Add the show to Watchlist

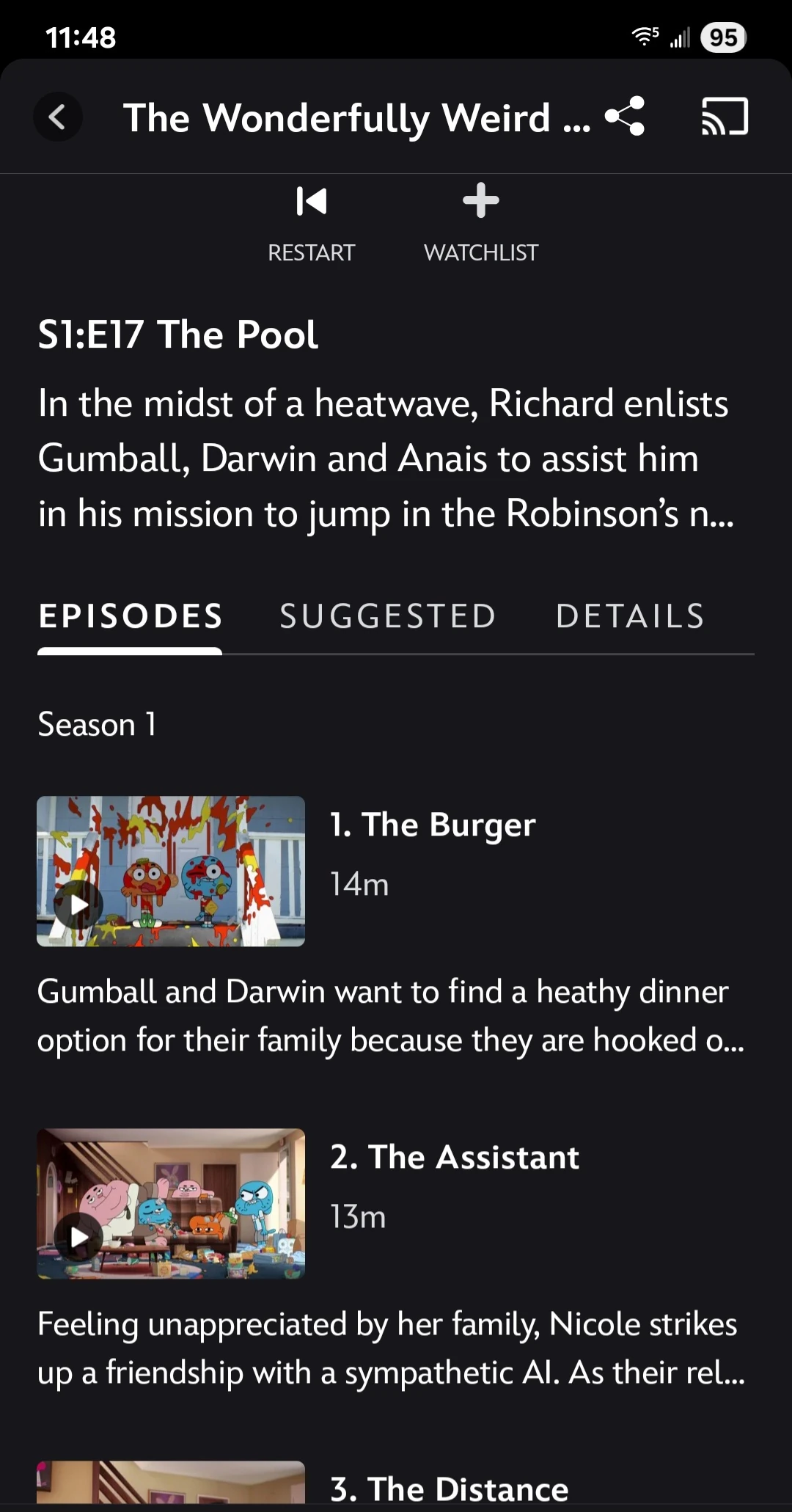480,221
